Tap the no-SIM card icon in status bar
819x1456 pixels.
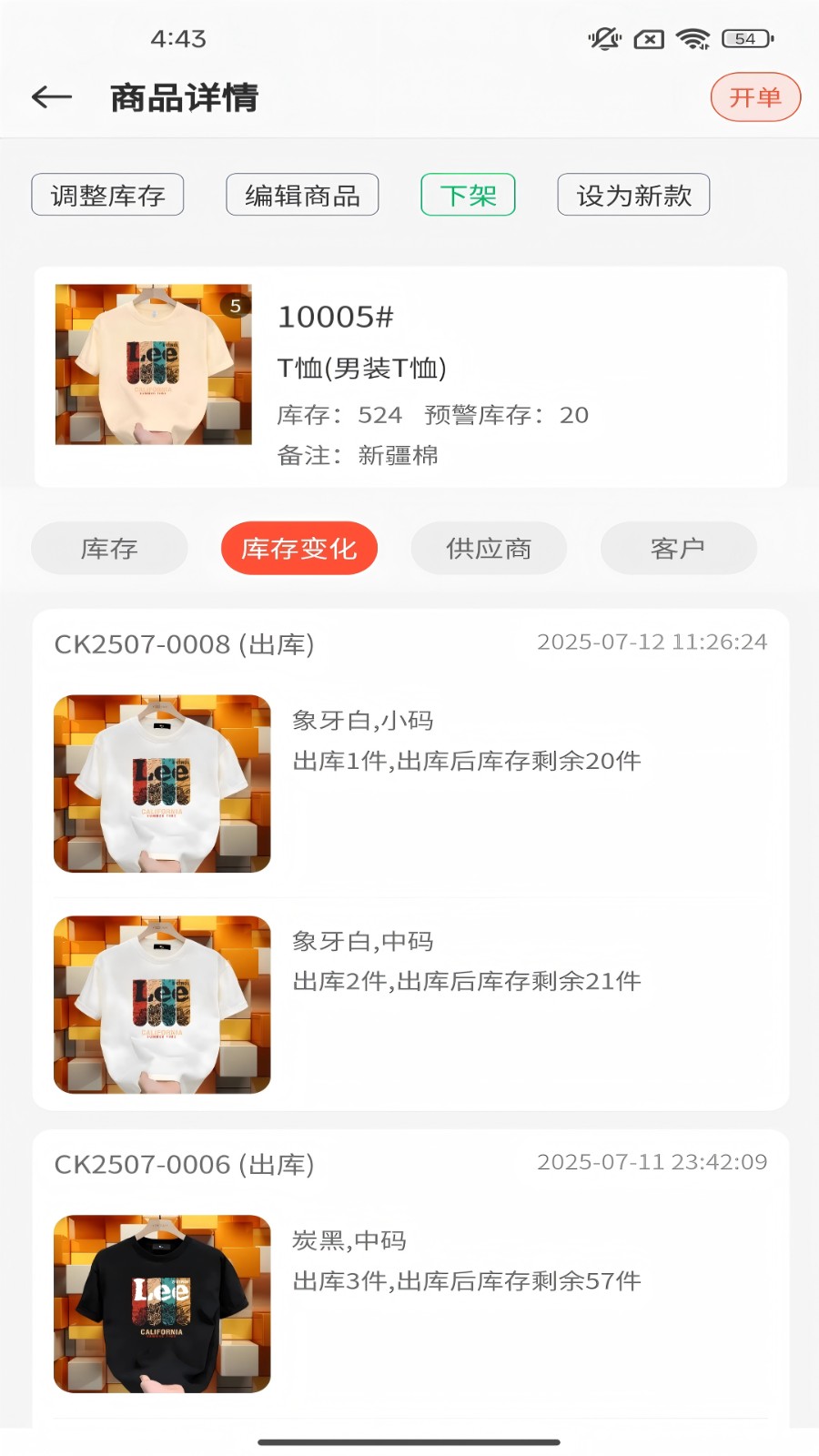(x=648, y=38)
